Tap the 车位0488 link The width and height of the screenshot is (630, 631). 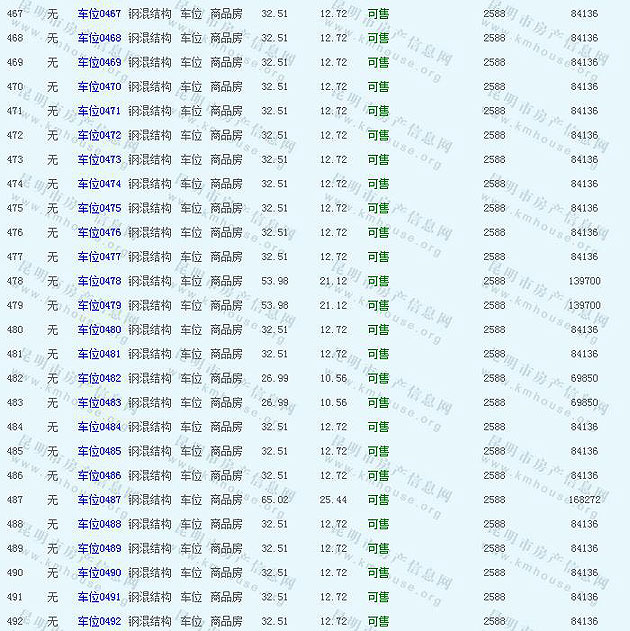99,524
